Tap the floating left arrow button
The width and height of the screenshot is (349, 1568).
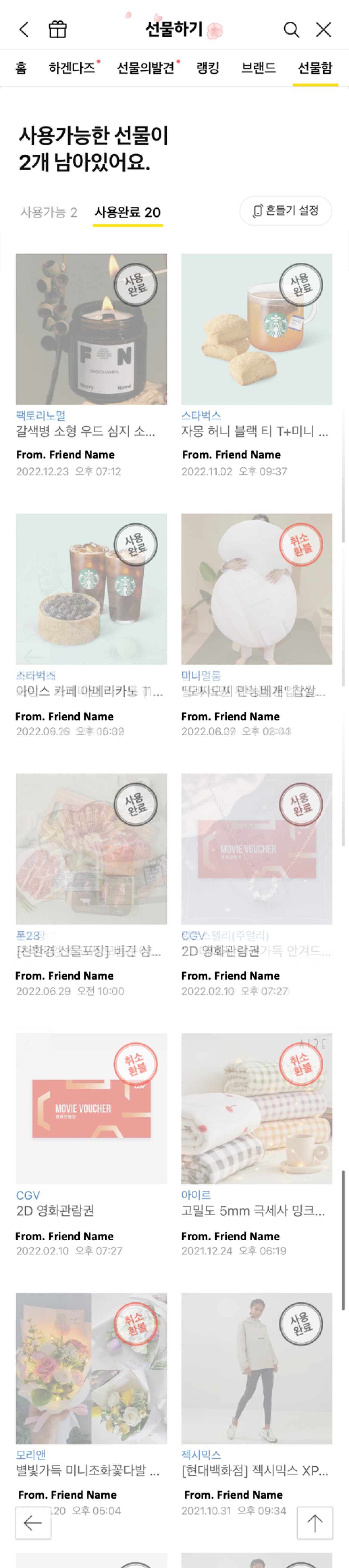click(x=33, y=1523)
